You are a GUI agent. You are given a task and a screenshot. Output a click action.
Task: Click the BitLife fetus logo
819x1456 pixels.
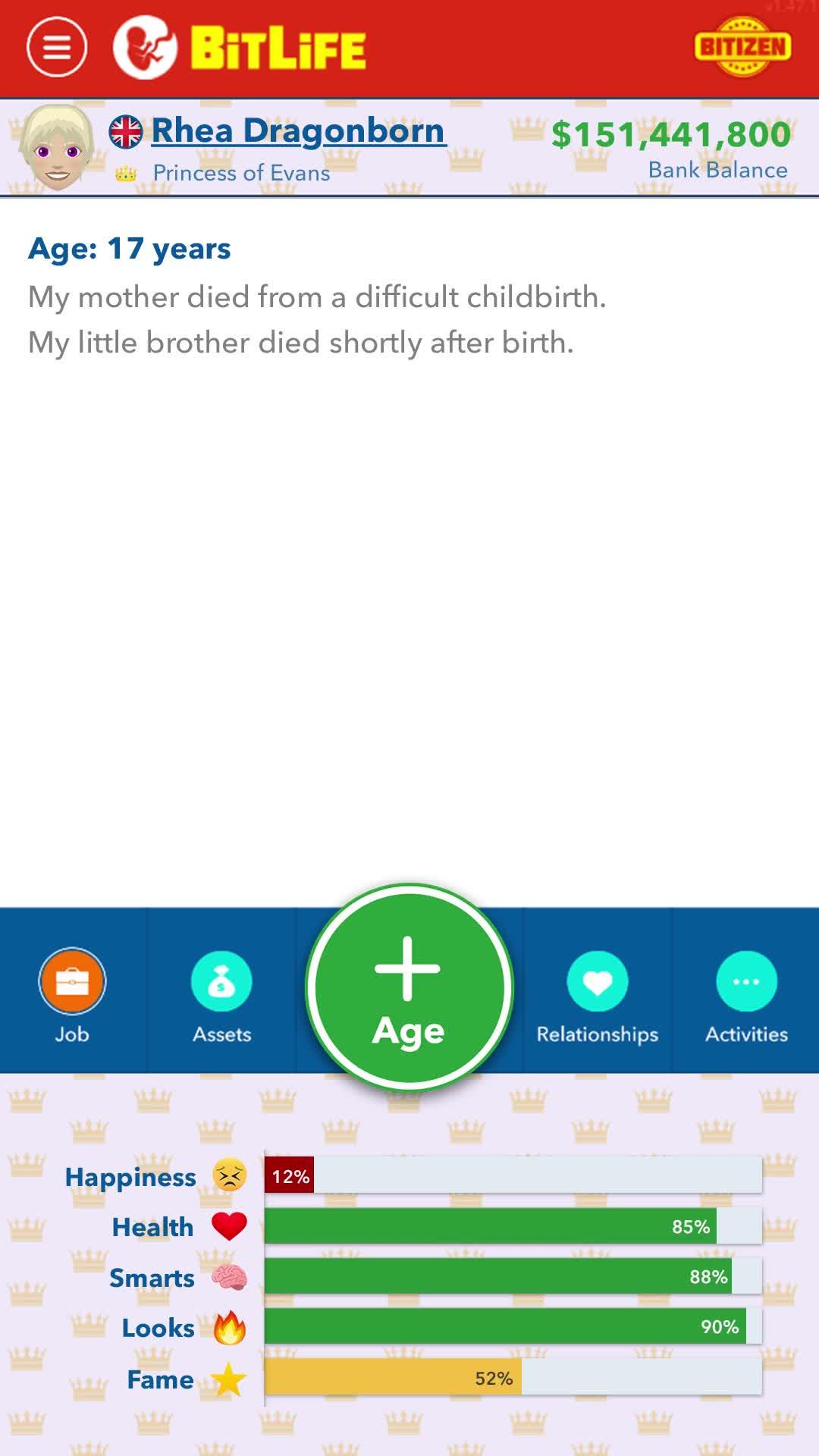(149, 48)
